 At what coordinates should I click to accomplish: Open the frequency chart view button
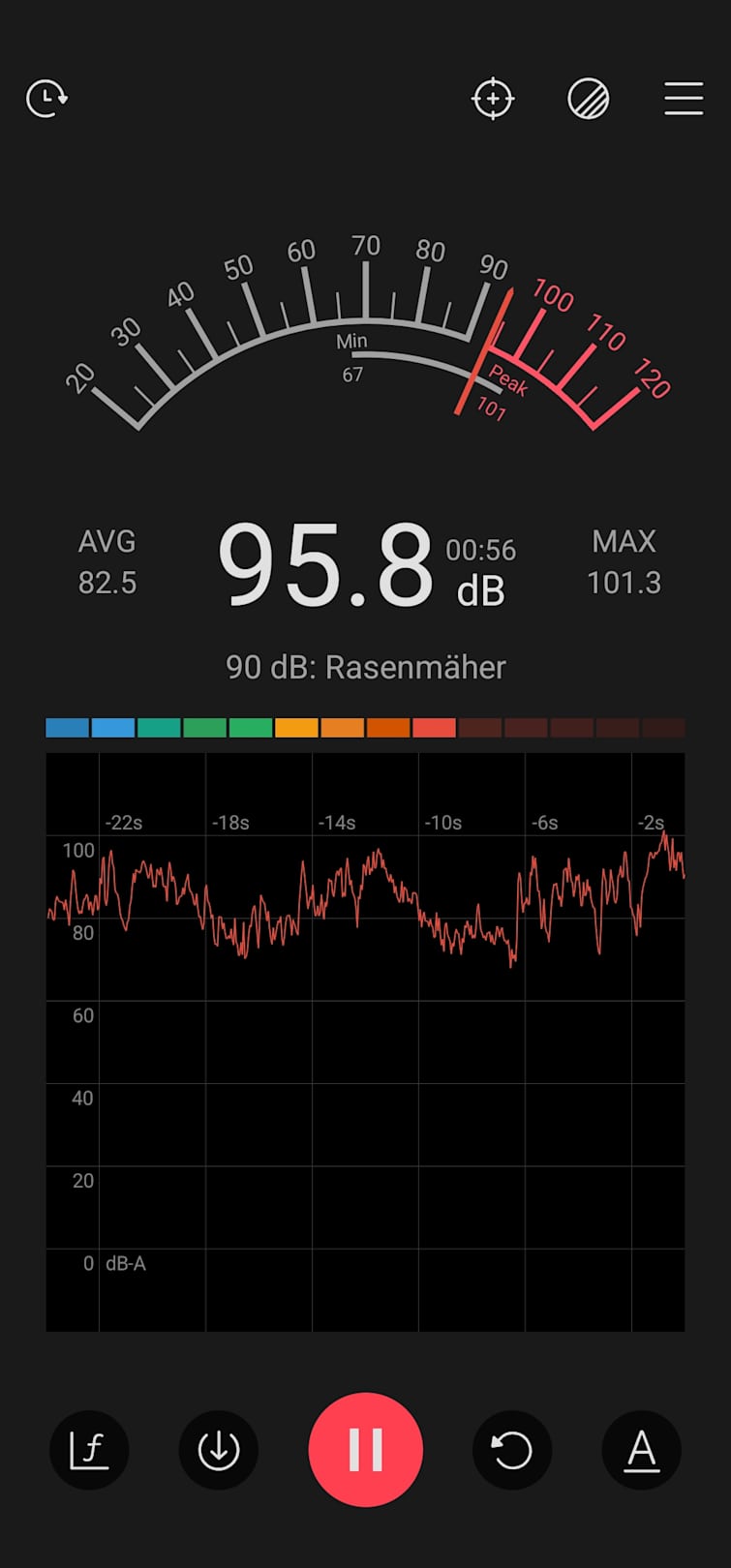point(89,1449)
